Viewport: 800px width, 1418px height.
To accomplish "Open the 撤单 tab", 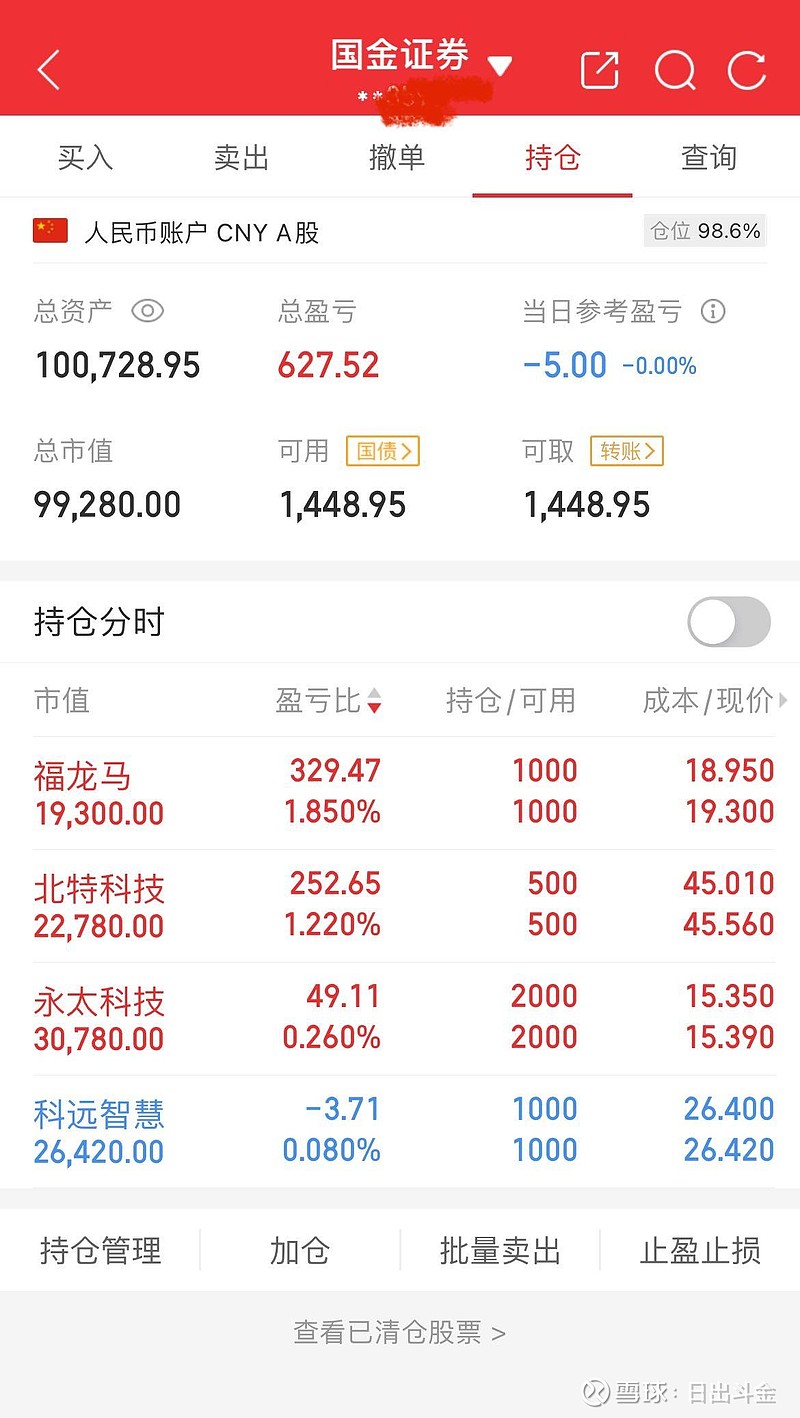I will tap(397, 157).
